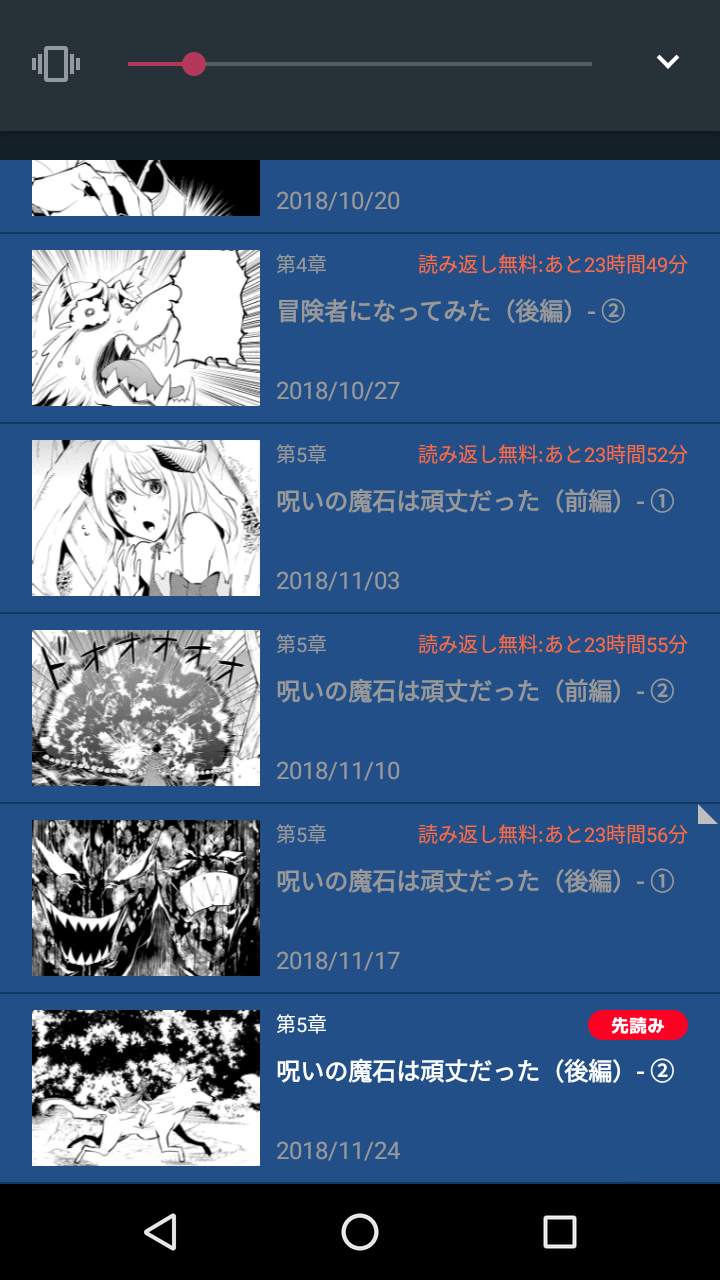Expand the notification shade chevron
Image resolution: width=720 pixels, height=1280 pixels.
[x=667, y=62]
